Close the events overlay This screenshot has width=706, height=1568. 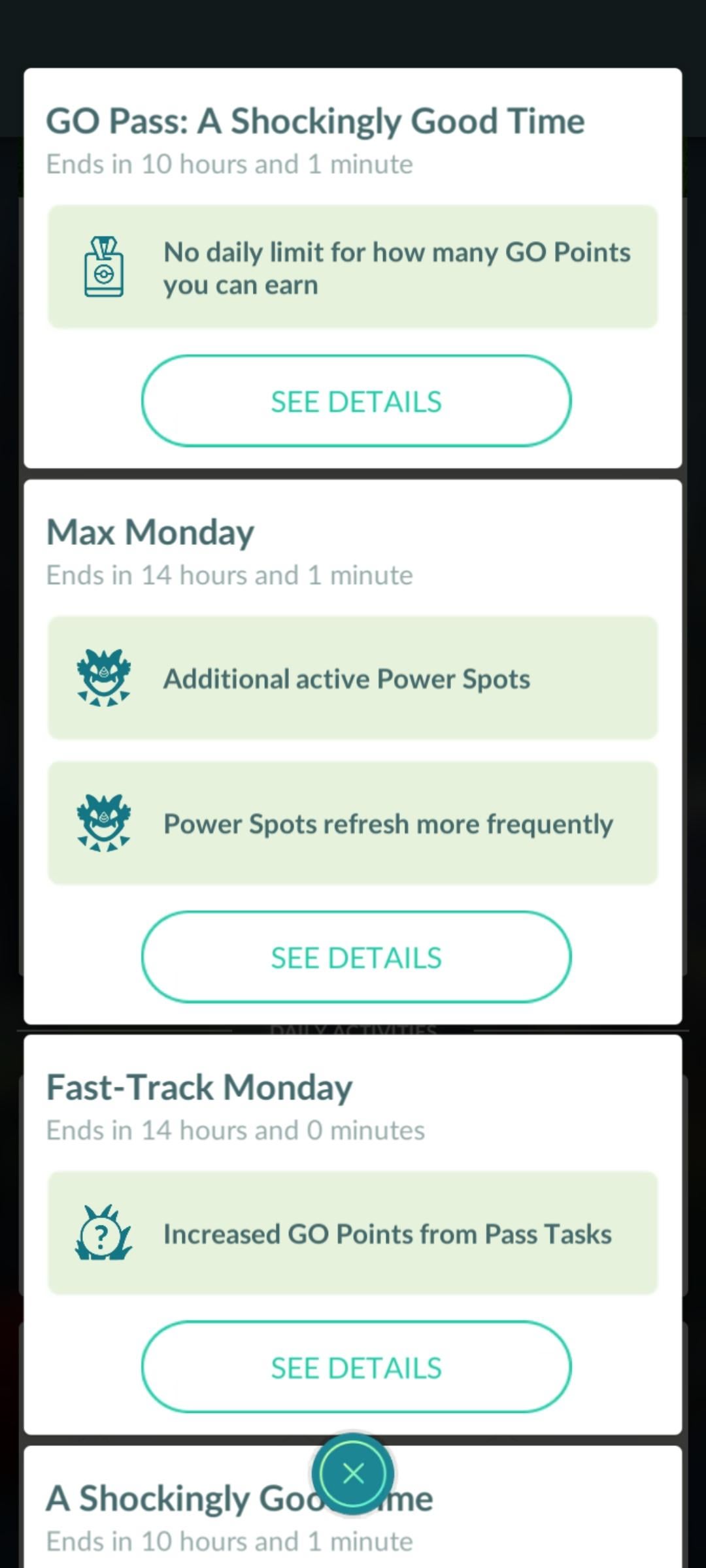coord(353,1474)
